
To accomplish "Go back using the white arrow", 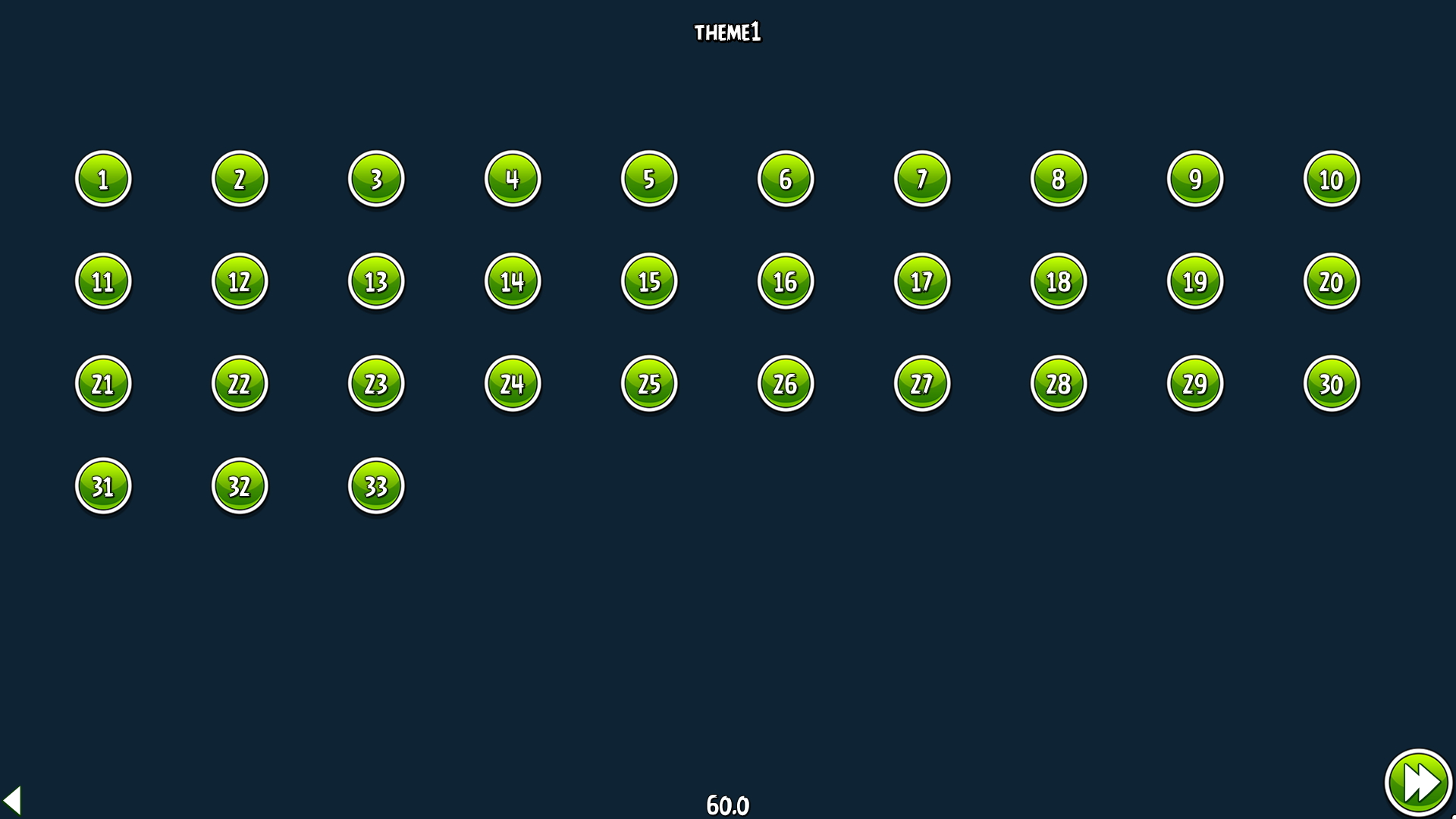I will point(12,801).
